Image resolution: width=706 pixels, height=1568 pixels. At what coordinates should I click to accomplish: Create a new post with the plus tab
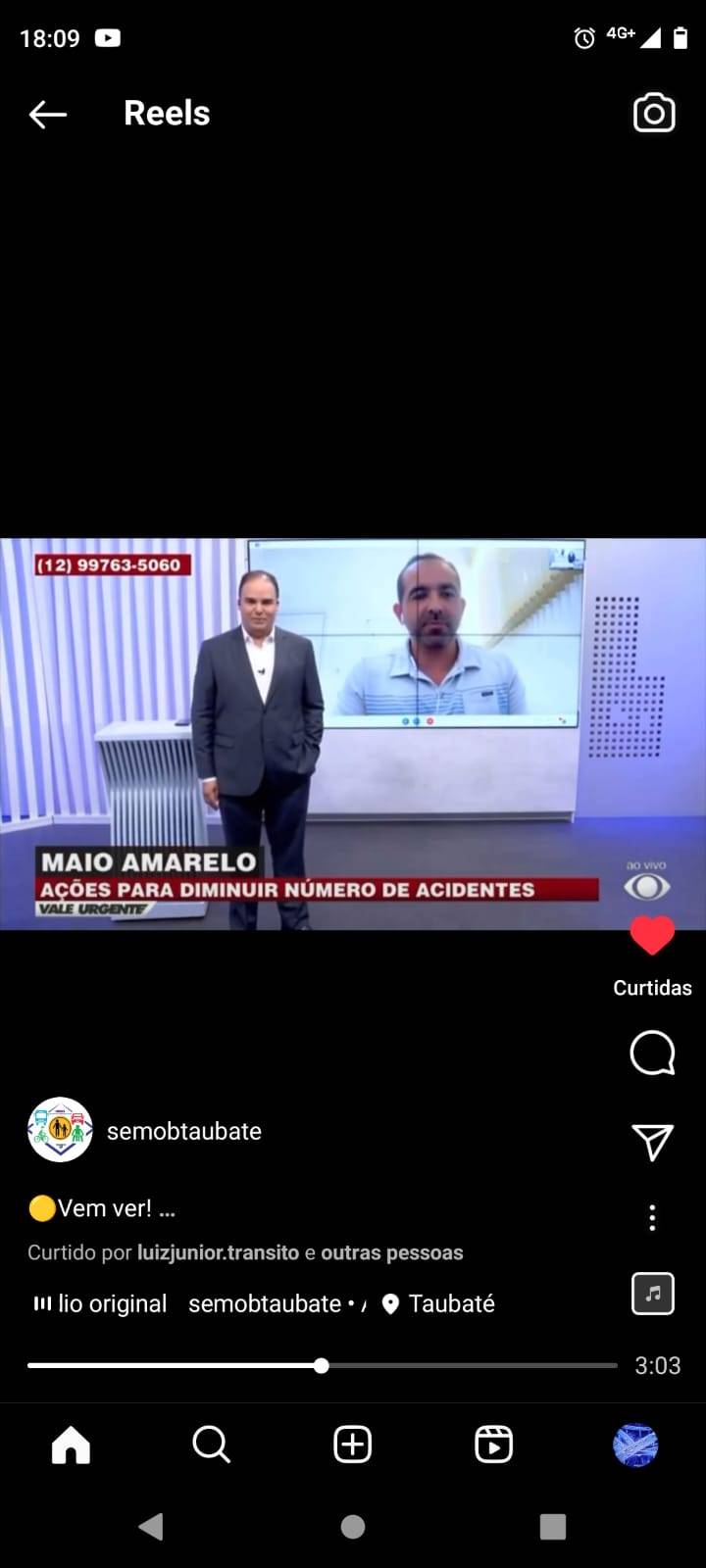[353, 1445]
